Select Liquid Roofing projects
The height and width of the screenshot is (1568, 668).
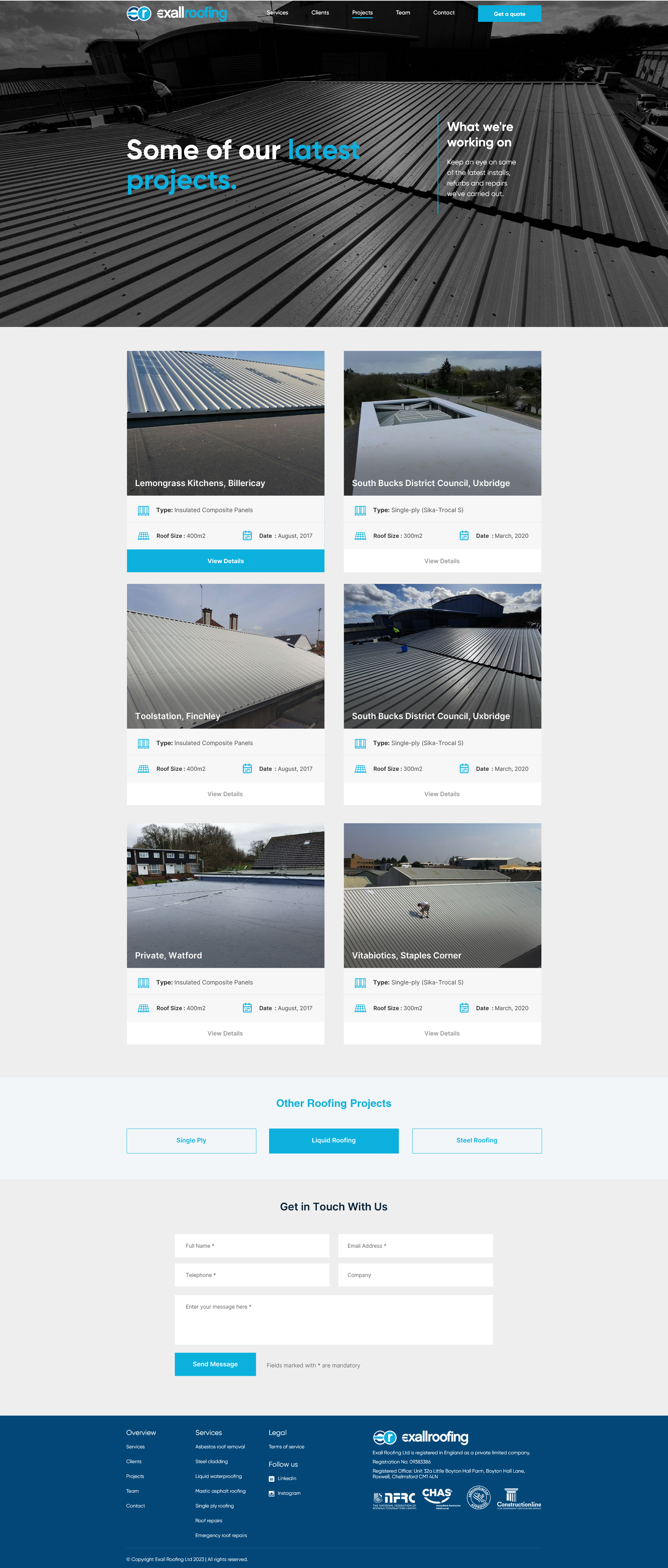(333, 1140)
